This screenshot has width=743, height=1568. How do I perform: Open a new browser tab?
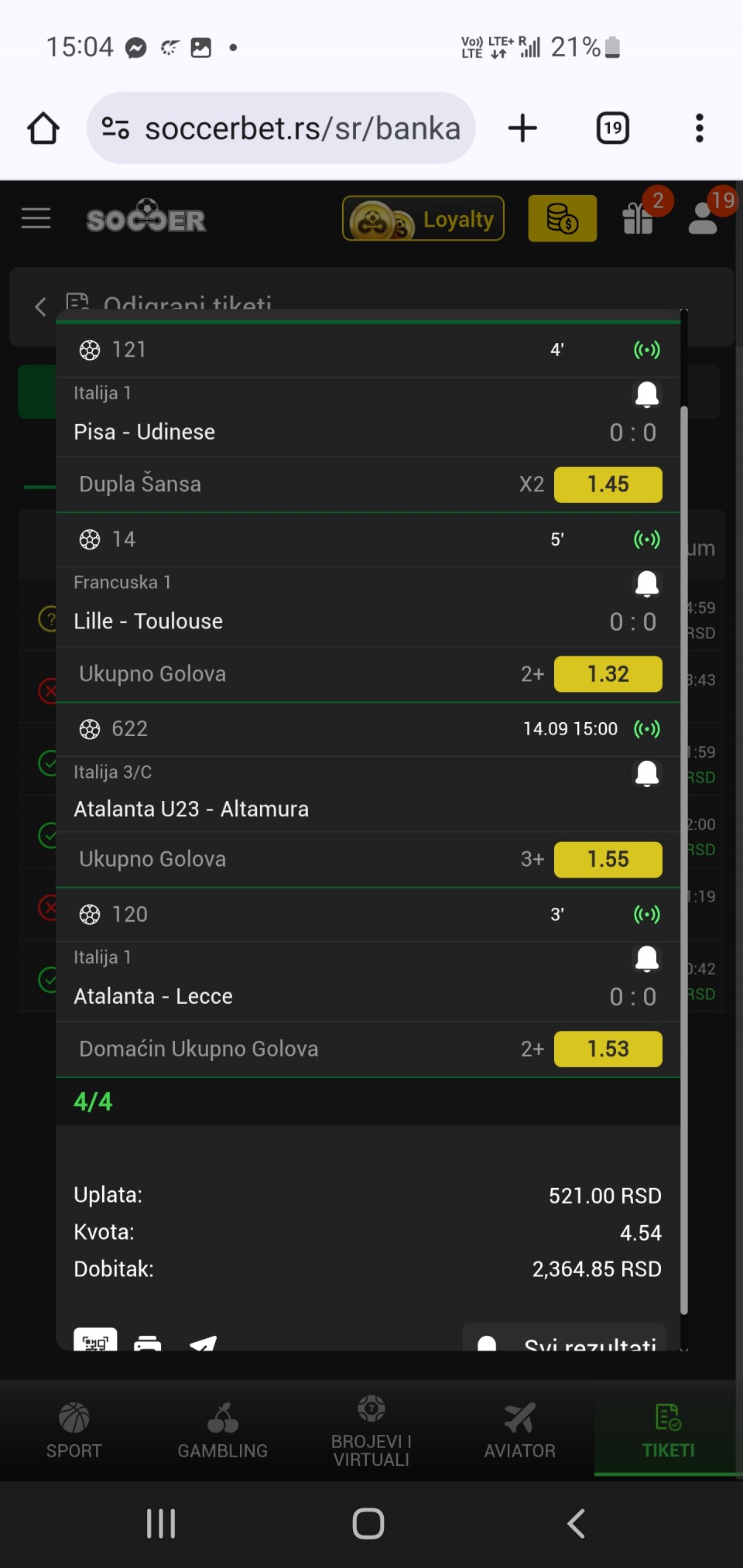coord(522,128)
